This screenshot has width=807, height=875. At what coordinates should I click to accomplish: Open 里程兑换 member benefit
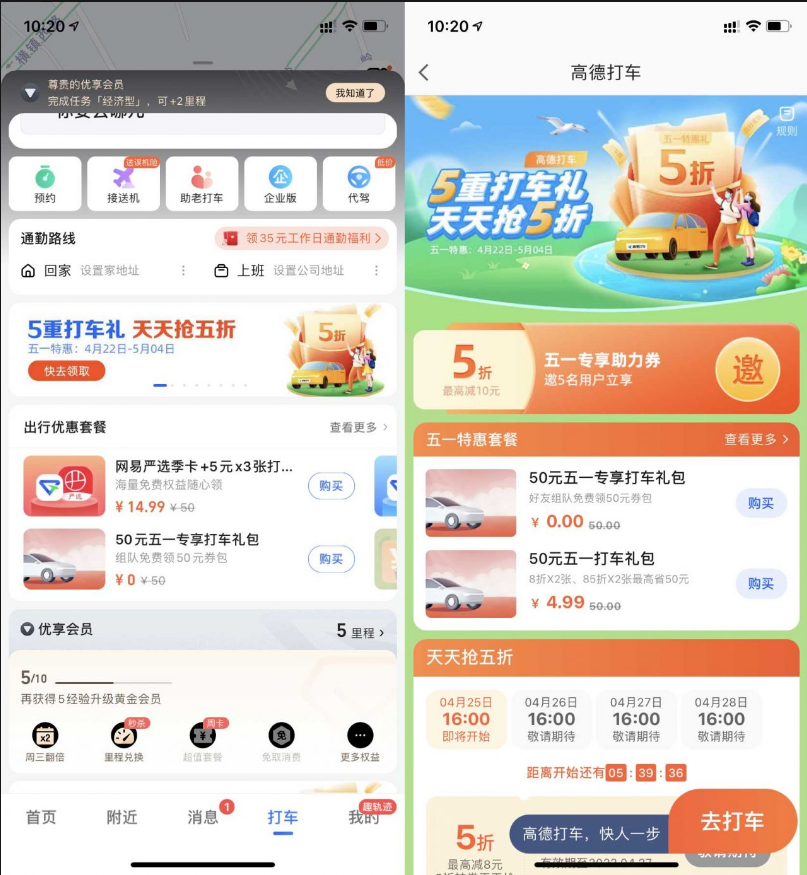[125, 741]
